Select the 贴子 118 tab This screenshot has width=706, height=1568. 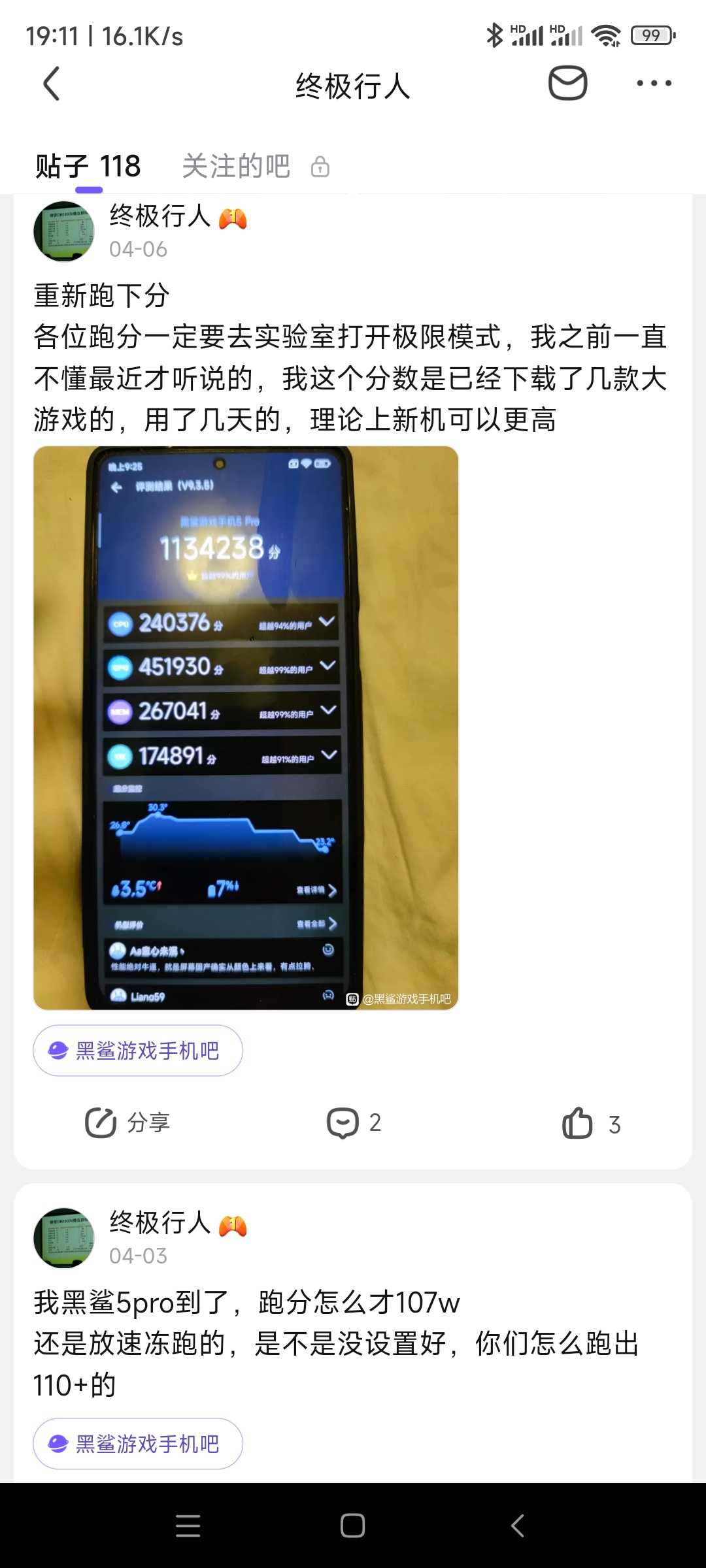[x=88, y=166]
